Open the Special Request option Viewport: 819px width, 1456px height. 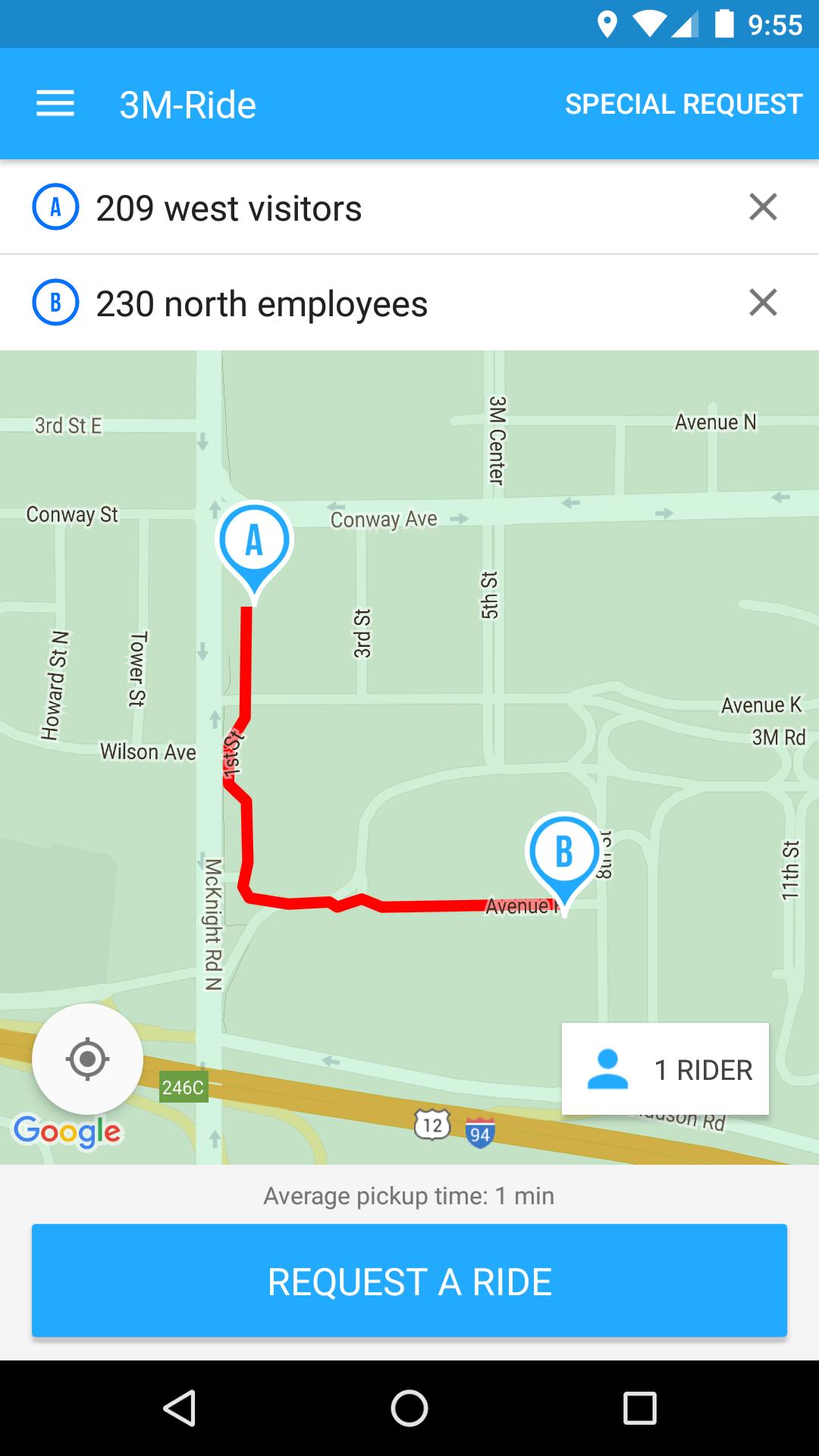pos(683,104)
